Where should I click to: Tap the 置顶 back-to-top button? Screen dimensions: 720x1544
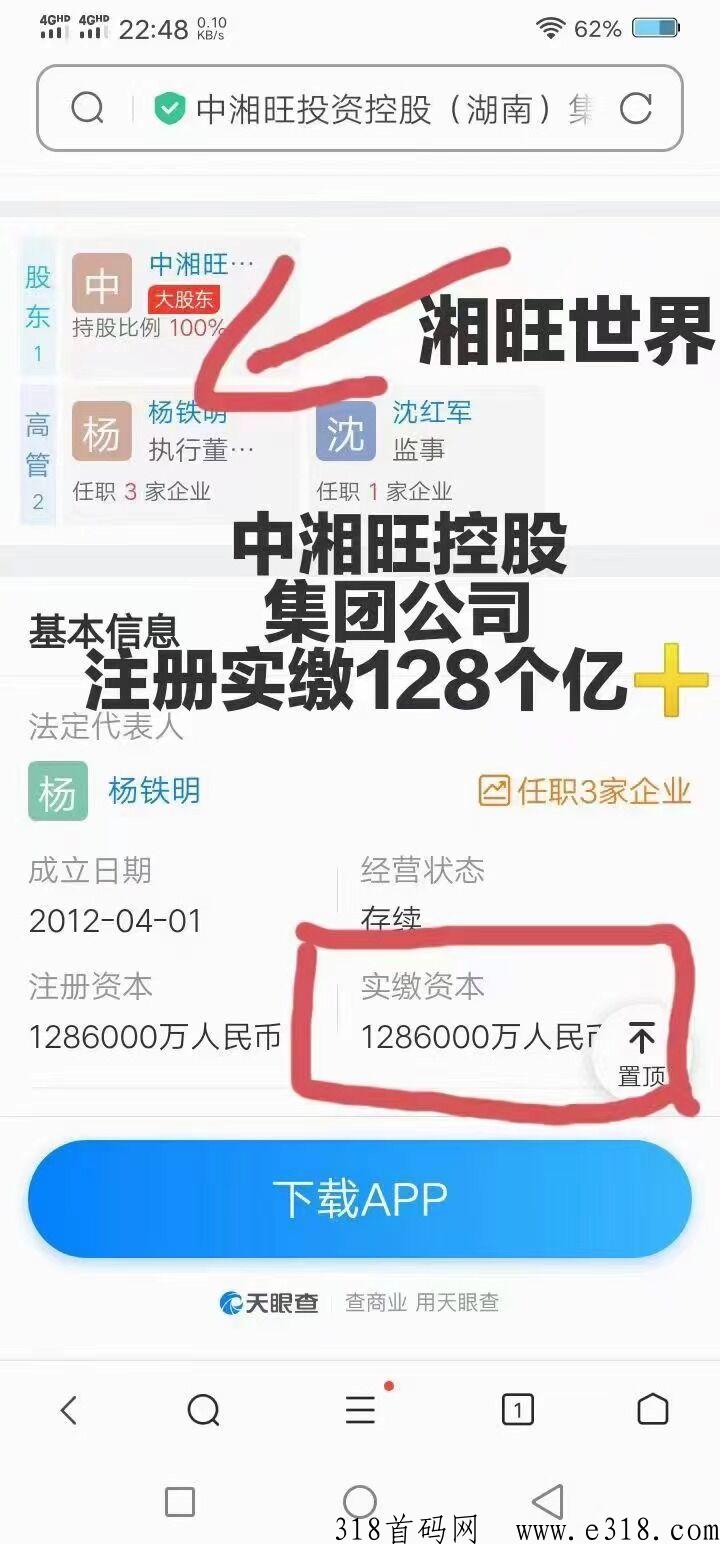tap(642, 1052)
